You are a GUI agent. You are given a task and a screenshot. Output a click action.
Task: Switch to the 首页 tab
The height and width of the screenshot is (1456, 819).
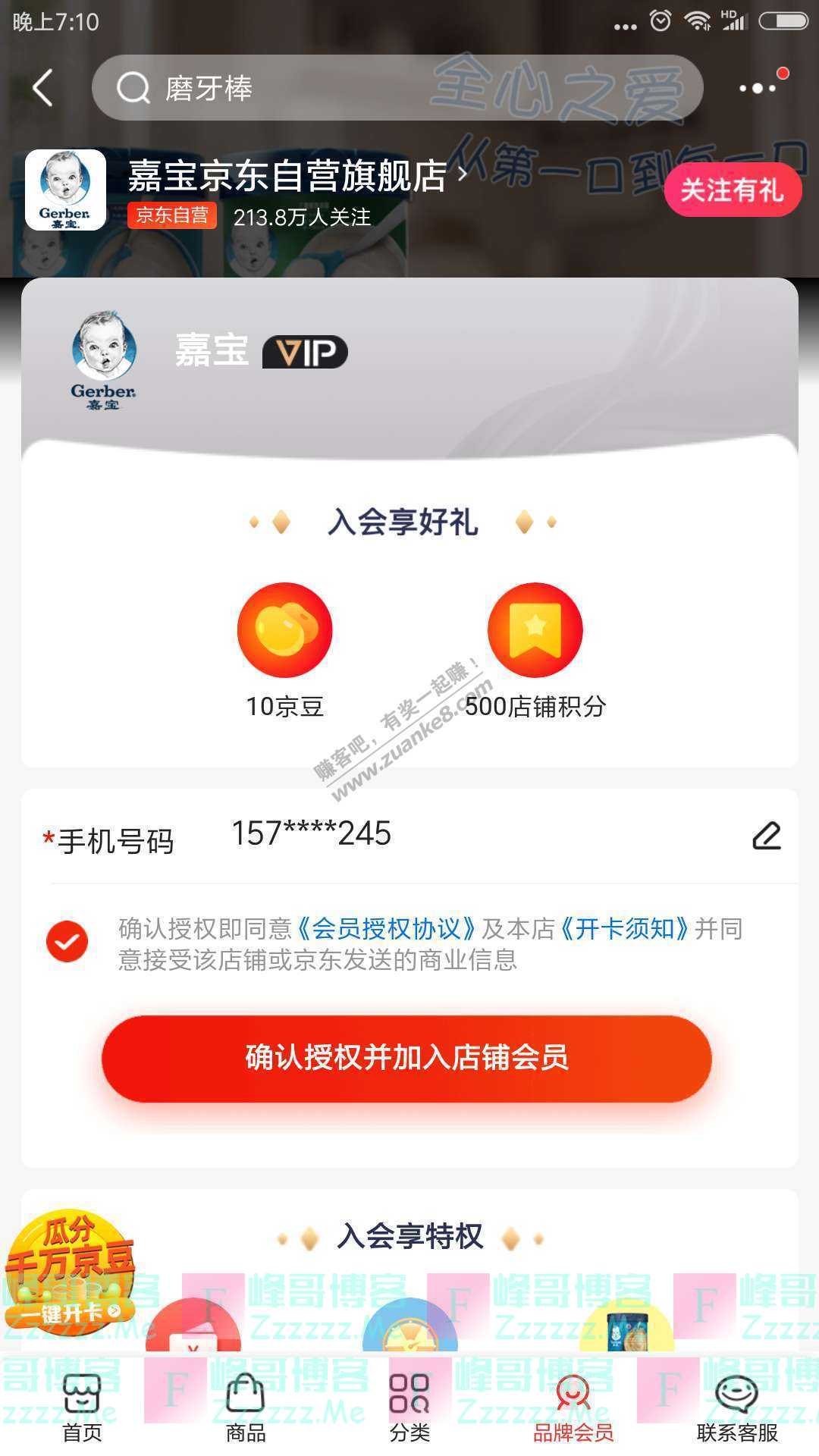82,1407
